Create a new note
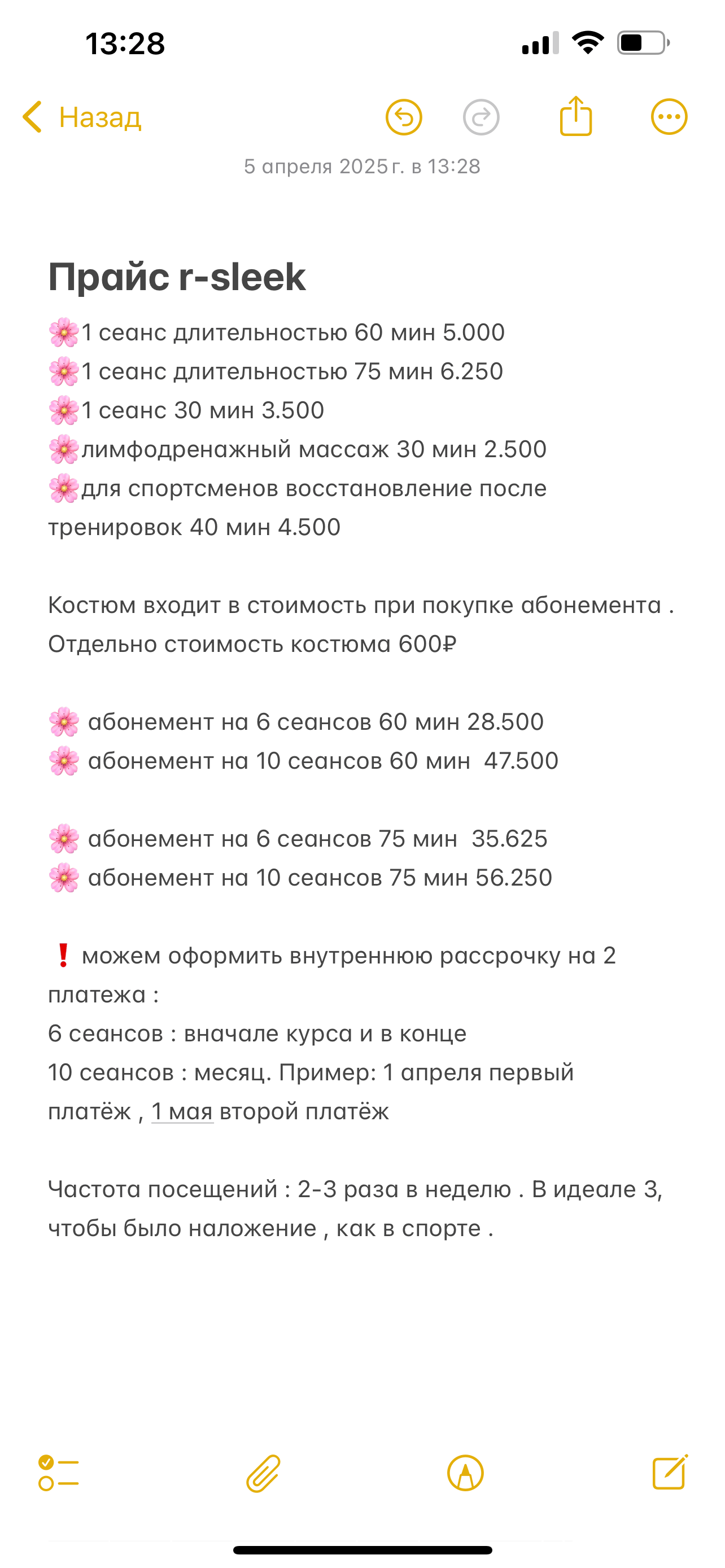 (670, 1472)
